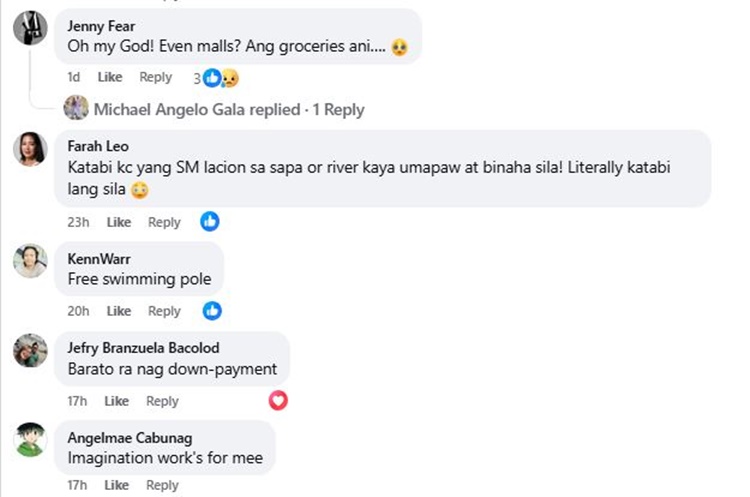View heart reaction on Jefry's comment
Screen dimensions: 750x497
[x=278, y=400]
